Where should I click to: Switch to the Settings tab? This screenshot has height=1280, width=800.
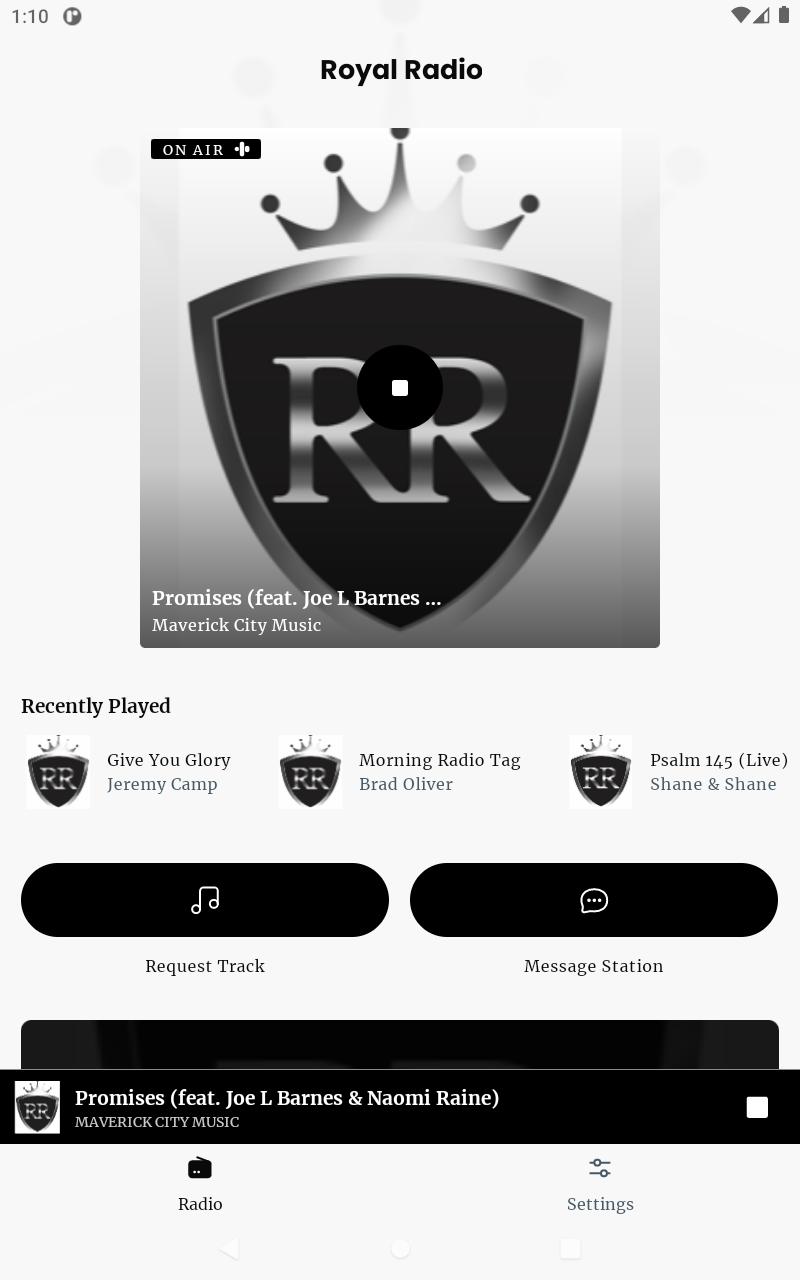[600, 1185]
